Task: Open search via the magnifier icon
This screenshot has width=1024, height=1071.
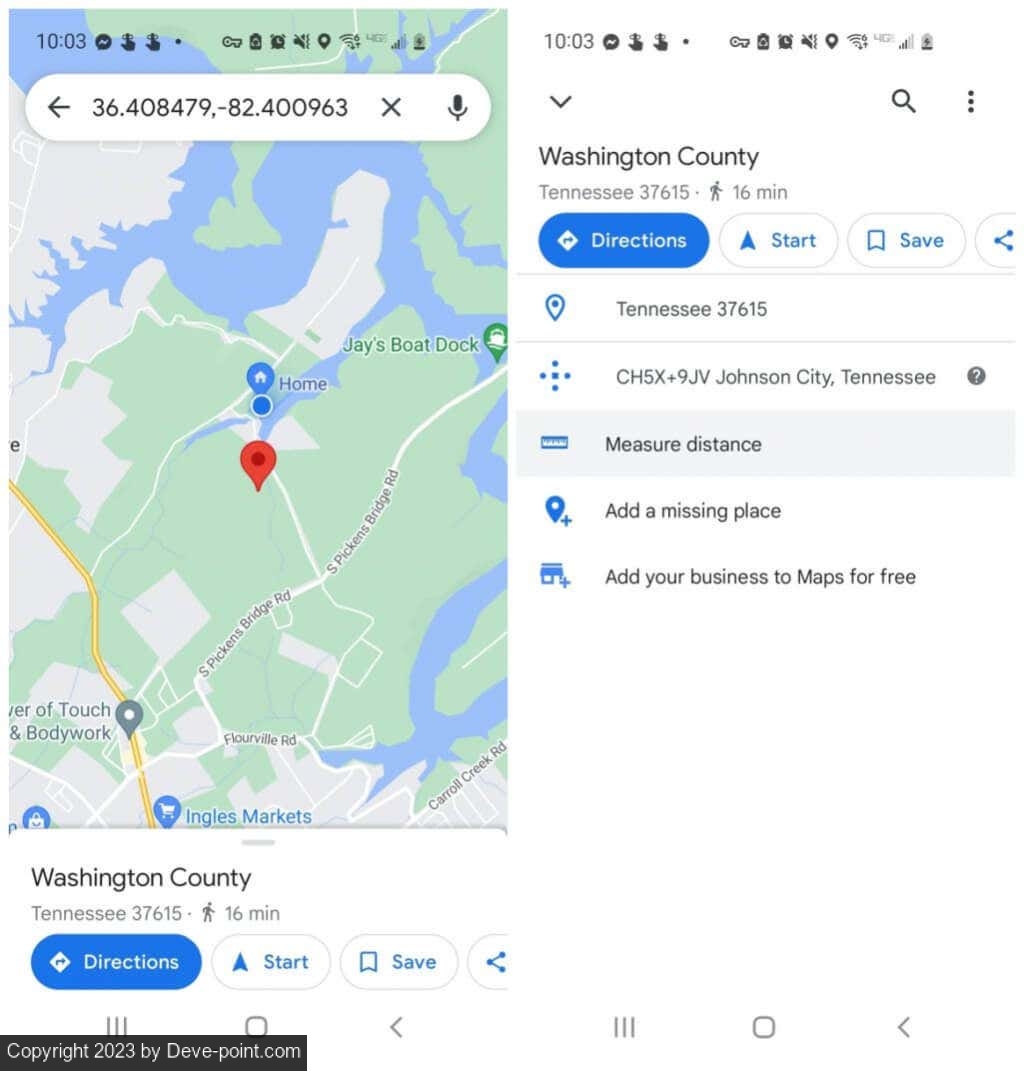Action: [903, 101]
